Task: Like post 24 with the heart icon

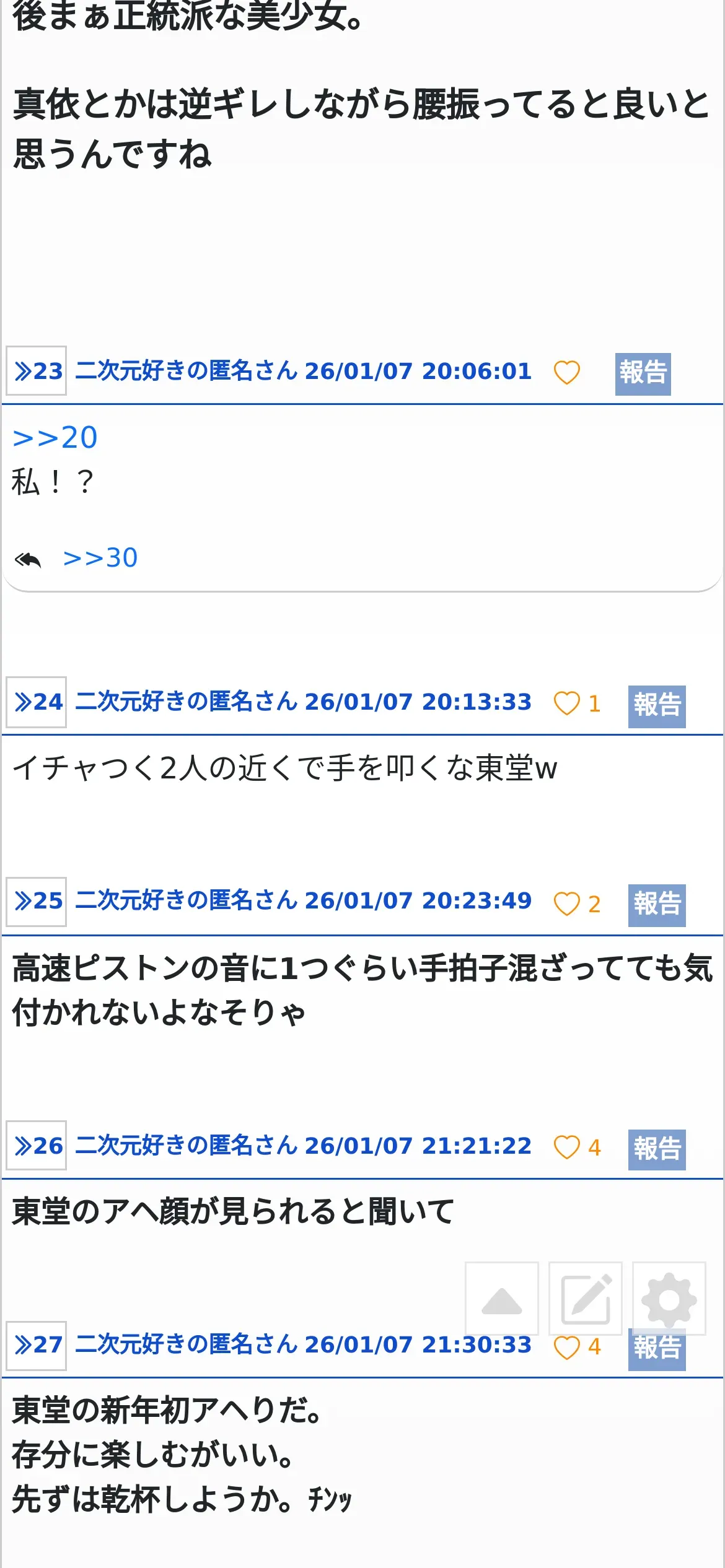Action: (x=566, y=703)
